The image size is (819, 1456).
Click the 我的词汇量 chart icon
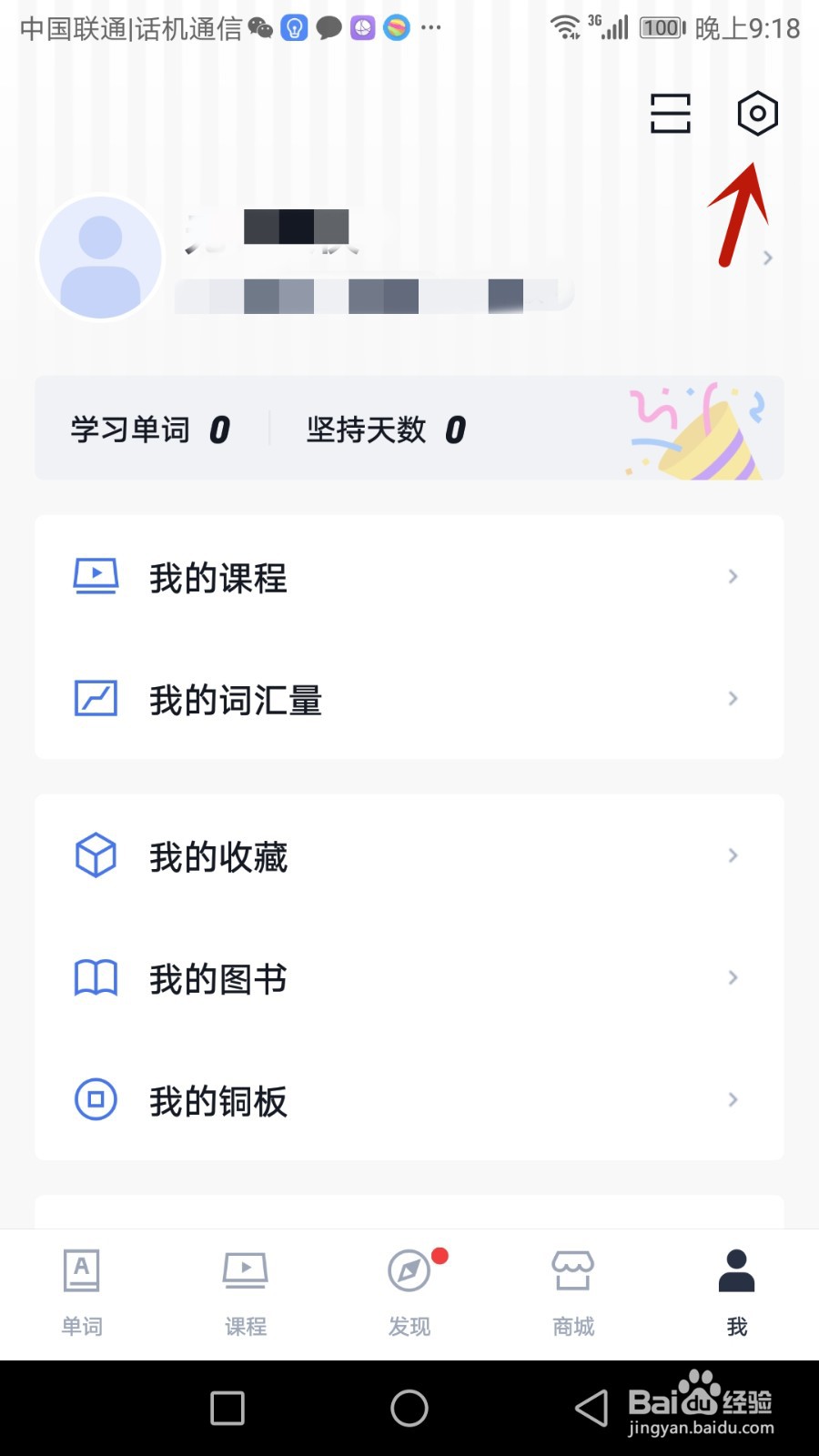click(95, 698)
